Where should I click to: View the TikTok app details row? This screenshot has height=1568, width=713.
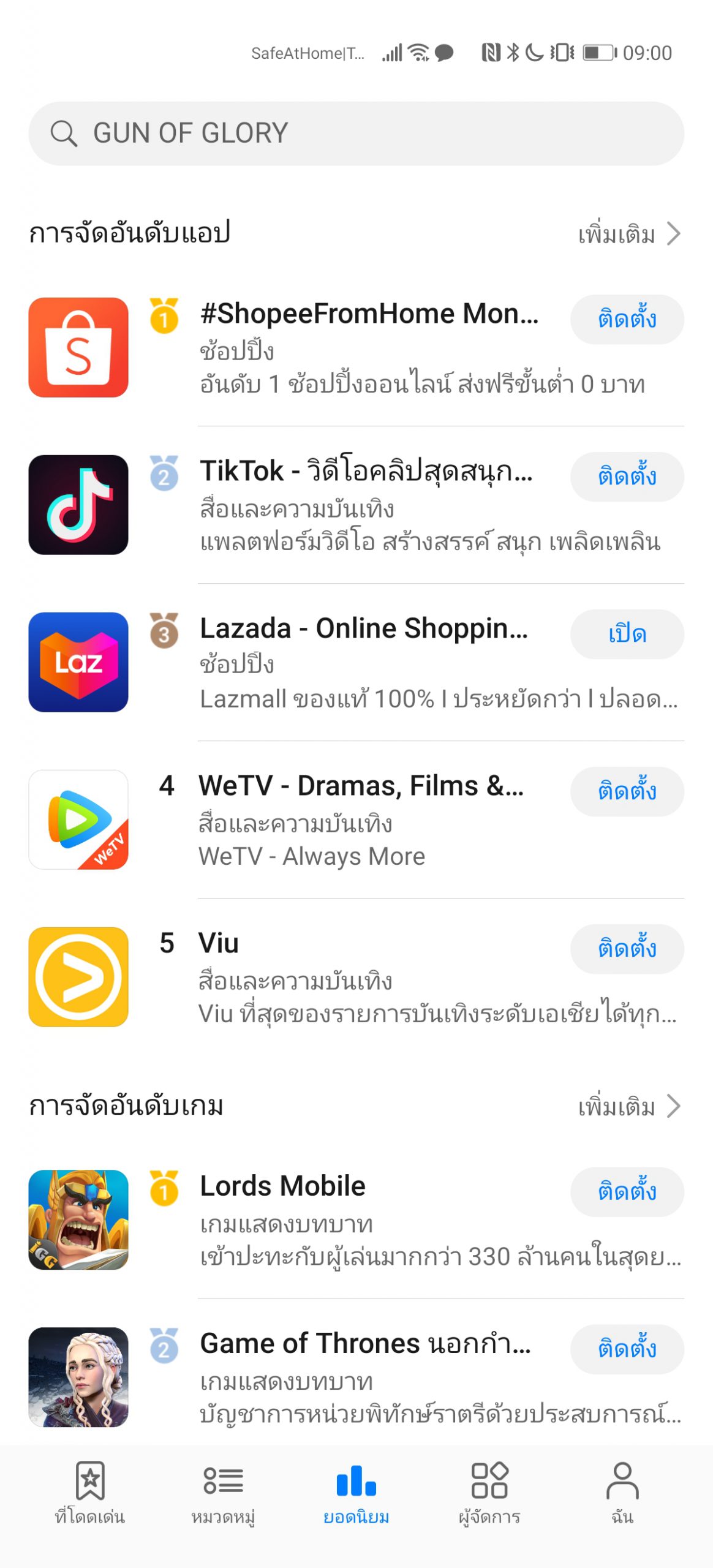[368, 508]
